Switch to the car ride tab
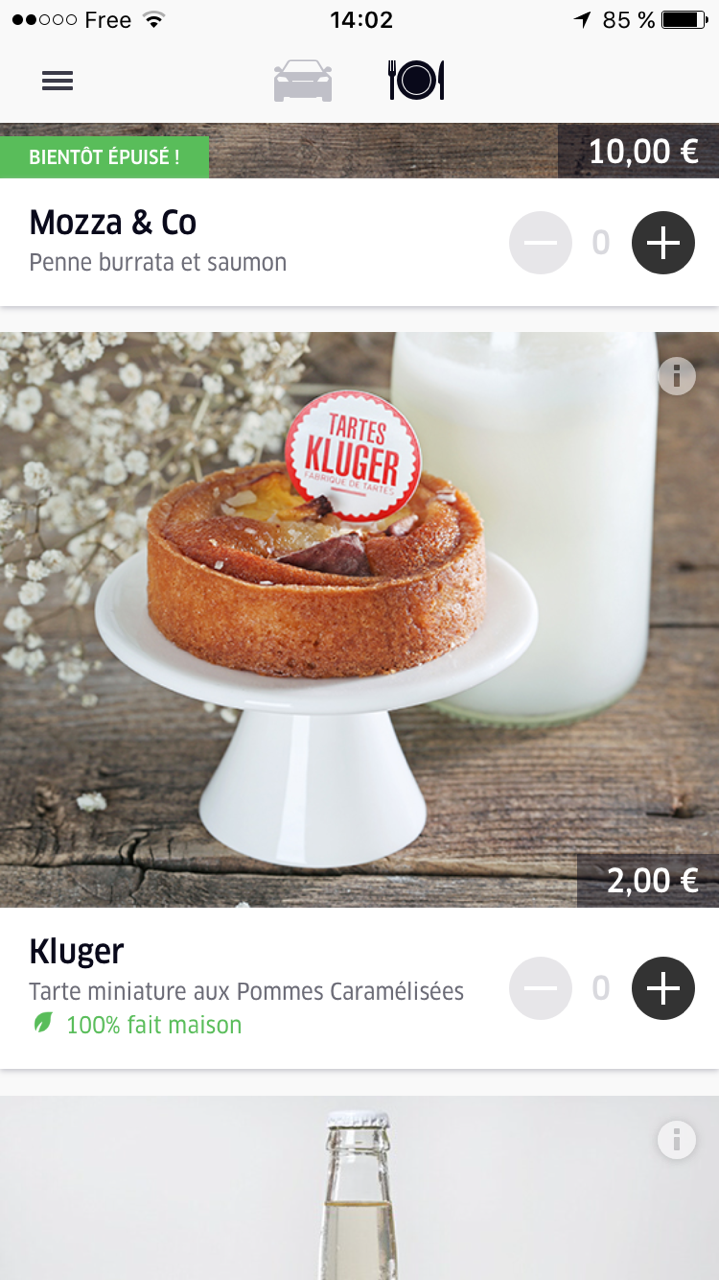The height and width of the screenshot is (1280, 719). pos(302,81)
